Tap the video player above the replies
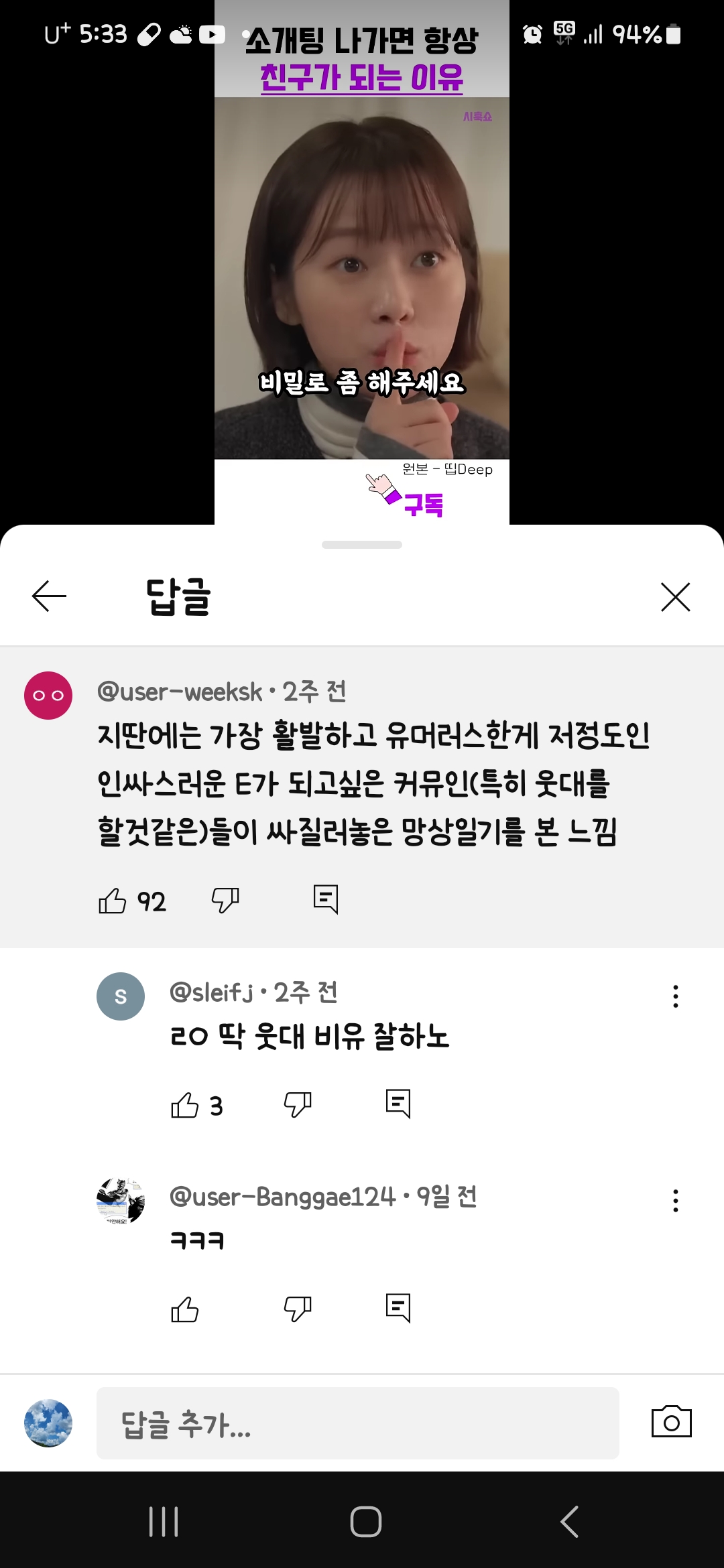This screenshot has width=724, height=1568. tap(362, 262)
